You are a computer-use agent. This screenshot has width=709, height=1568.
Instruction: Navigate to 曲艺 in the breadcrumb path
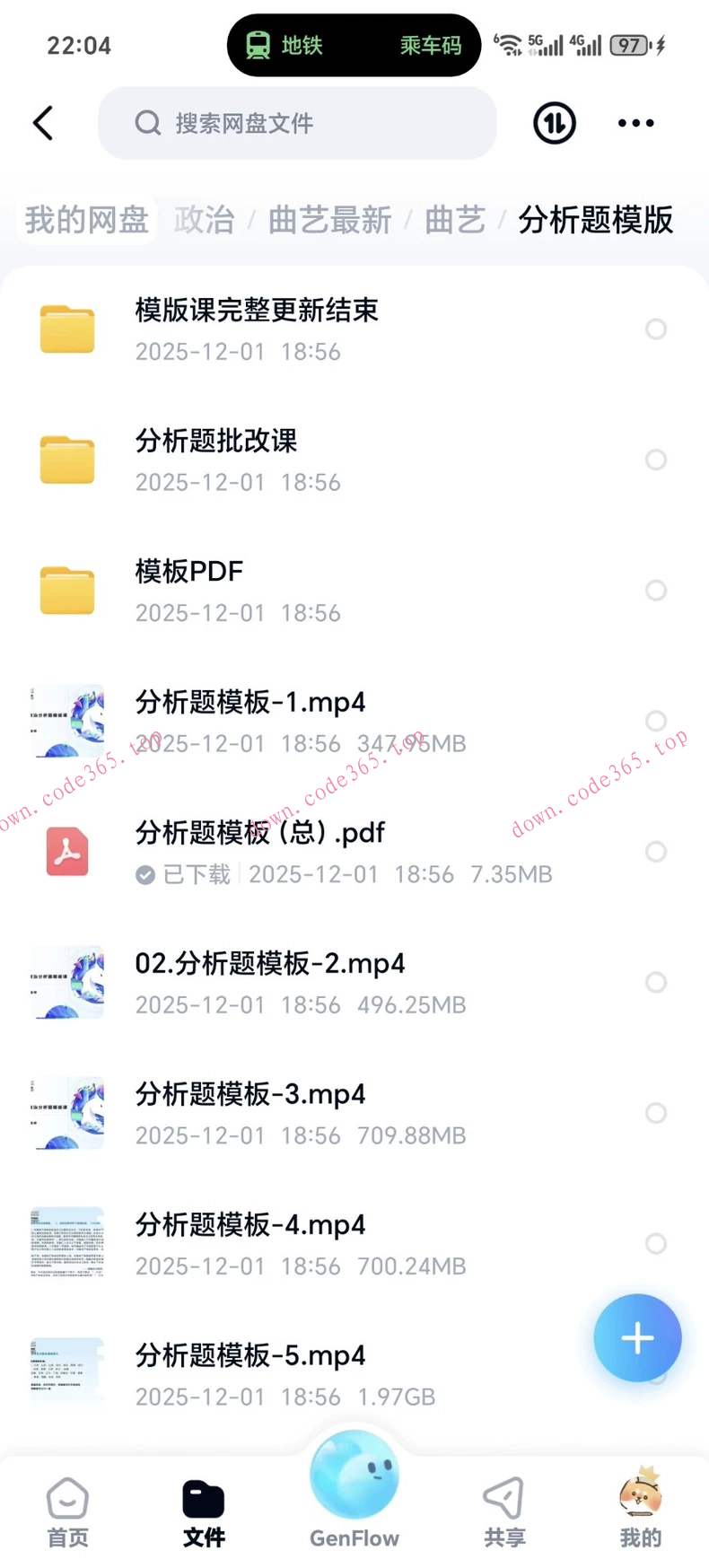[454, 220]
